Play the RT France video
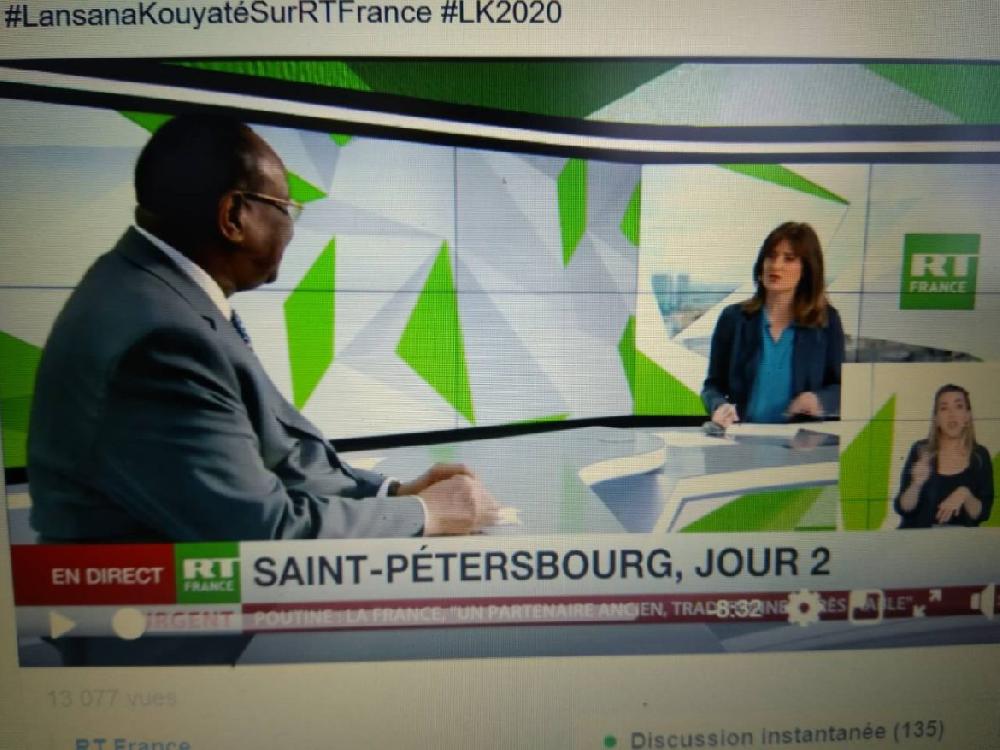 coord(62,625)
